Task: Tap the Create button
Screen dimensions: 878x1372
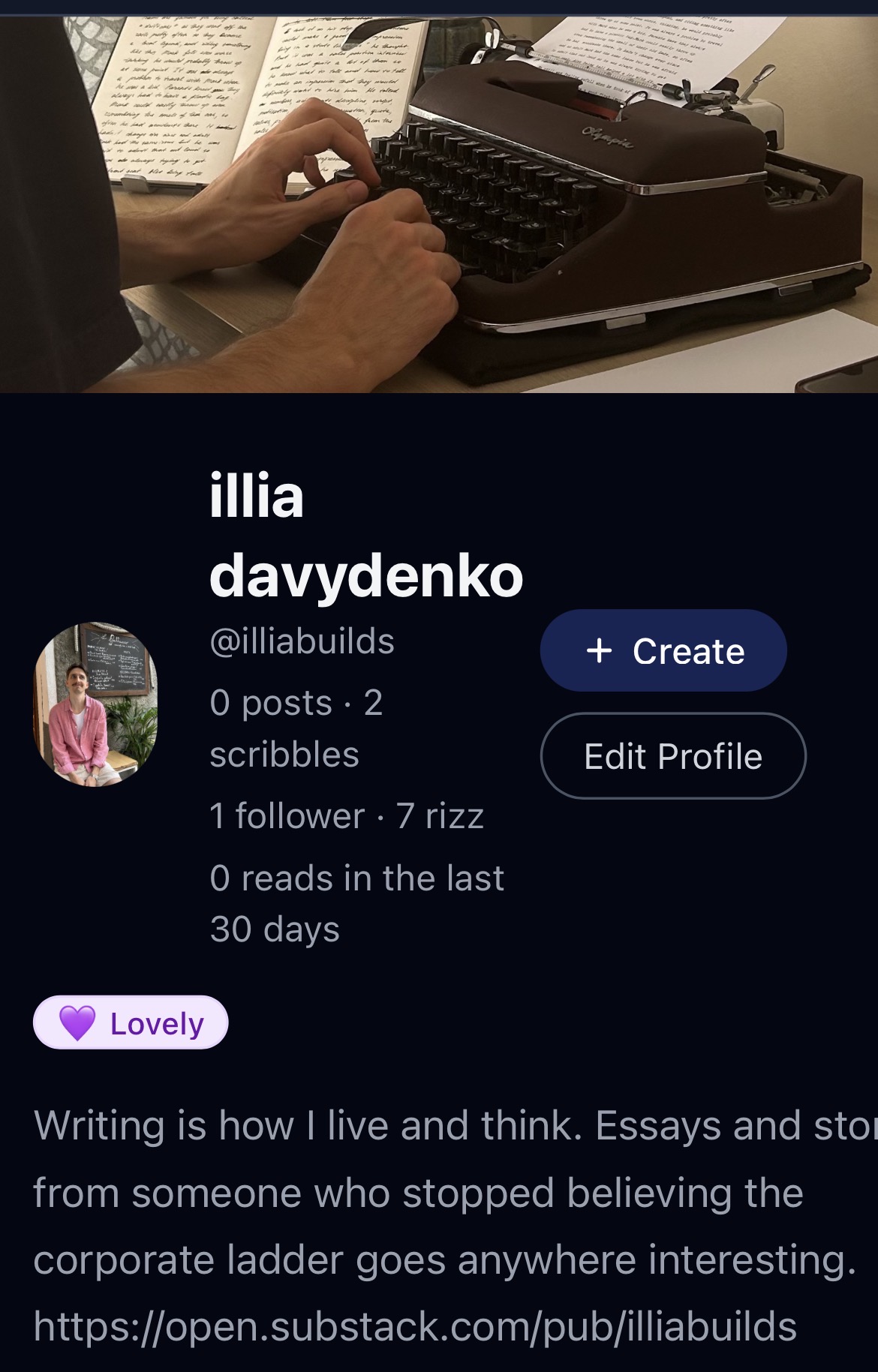Action: point(663,650)
